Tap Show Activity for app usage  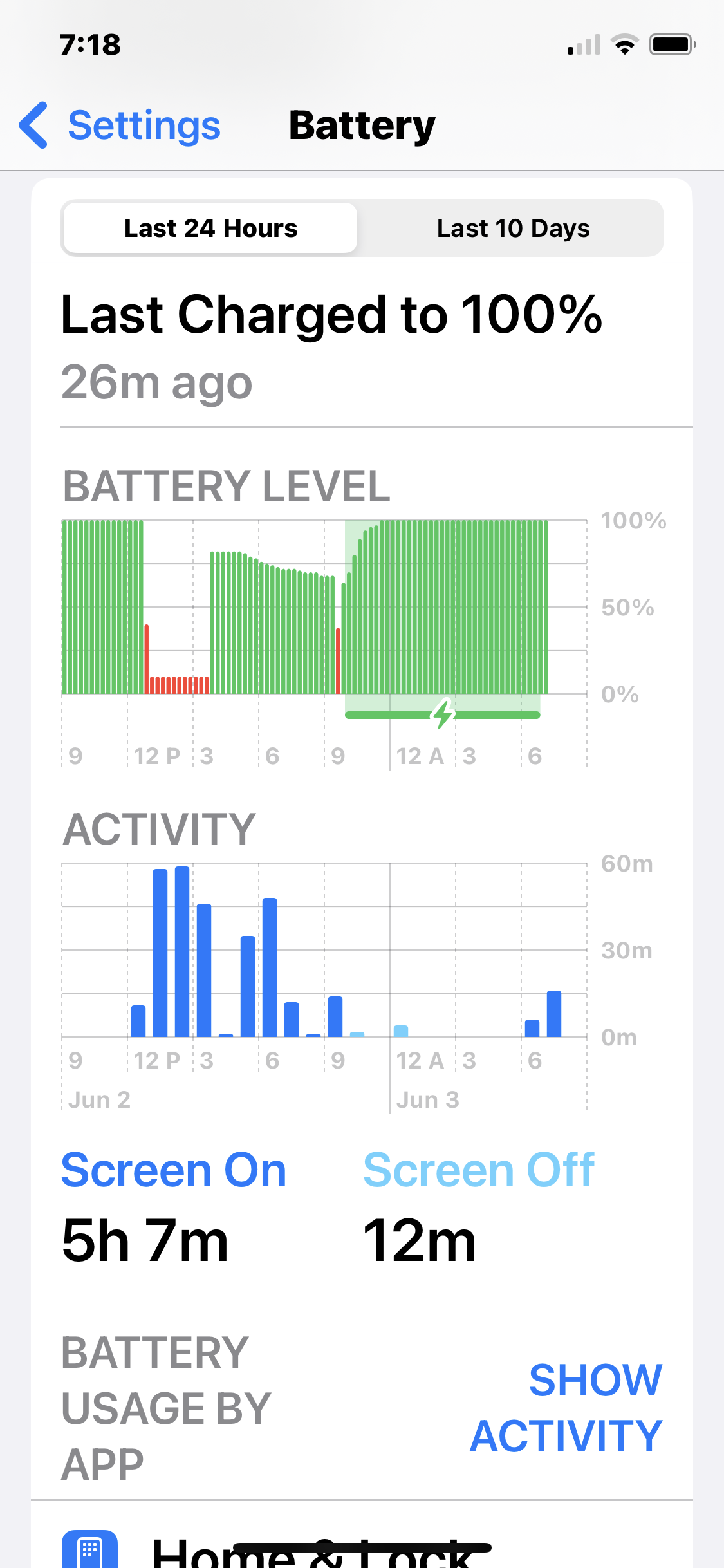(x=566, y=1408)
